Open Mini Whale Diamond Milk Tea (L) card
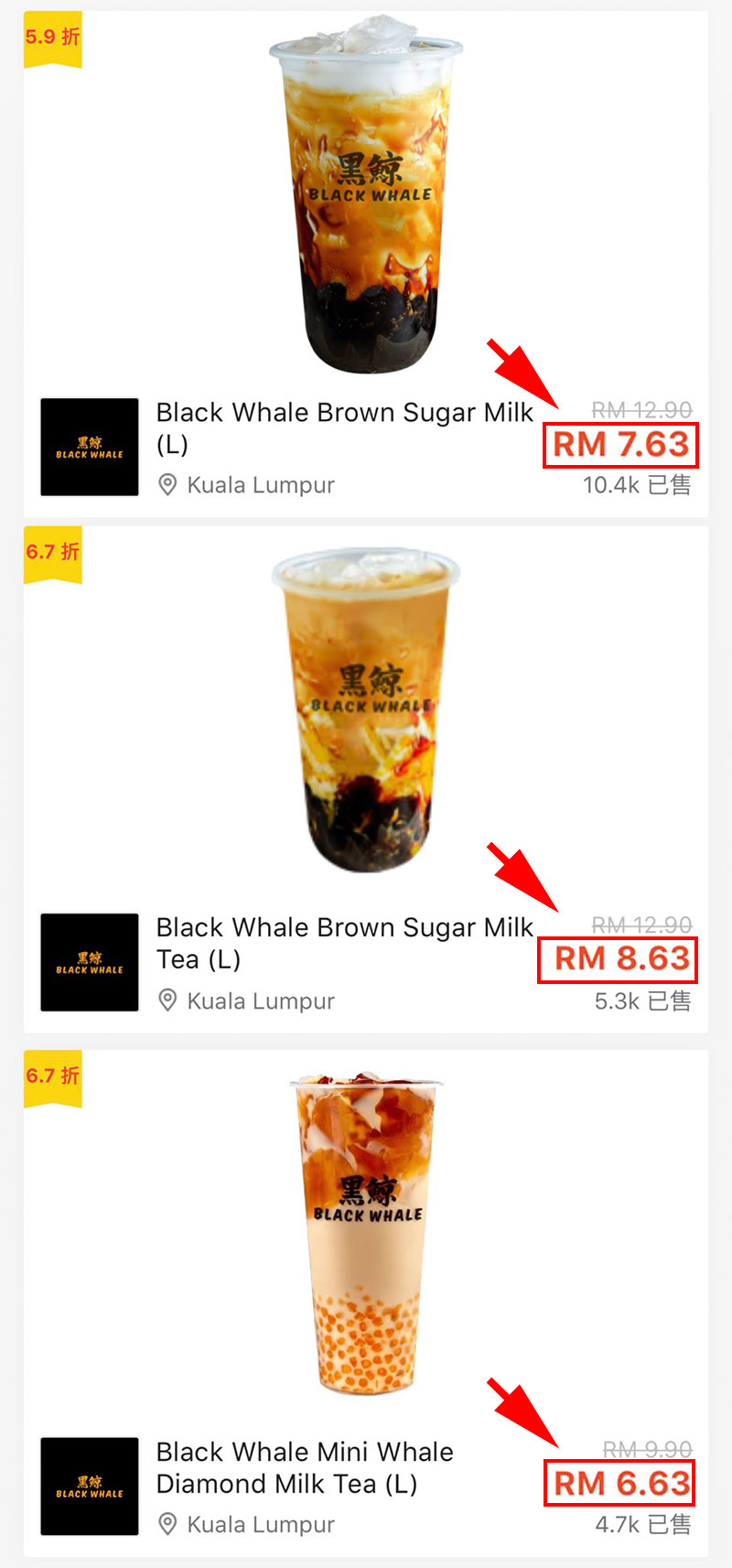The height and width of the screenshot is (1568, 732). point(305,1467)
